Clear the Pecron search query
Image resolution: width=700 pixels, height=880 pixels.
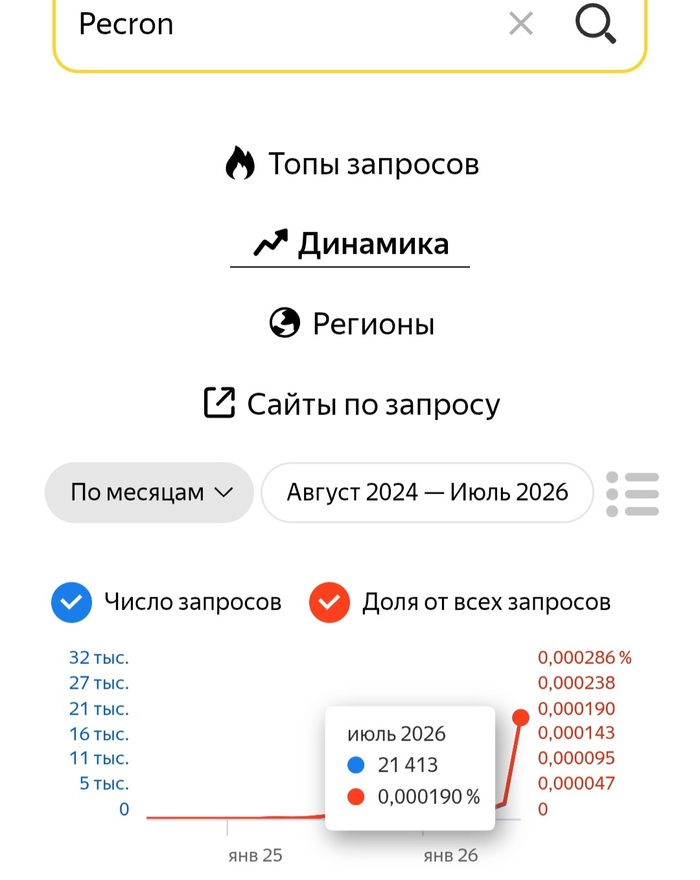coord(520,24)
